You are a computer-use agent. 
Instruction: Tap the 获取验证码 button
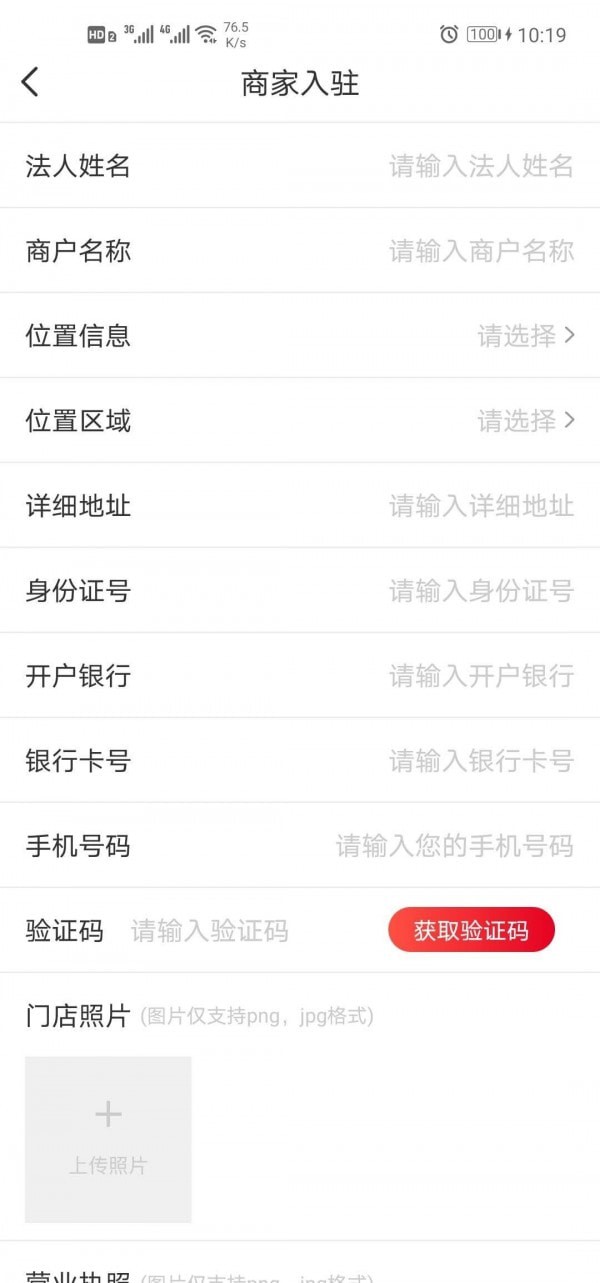[471, 931]
